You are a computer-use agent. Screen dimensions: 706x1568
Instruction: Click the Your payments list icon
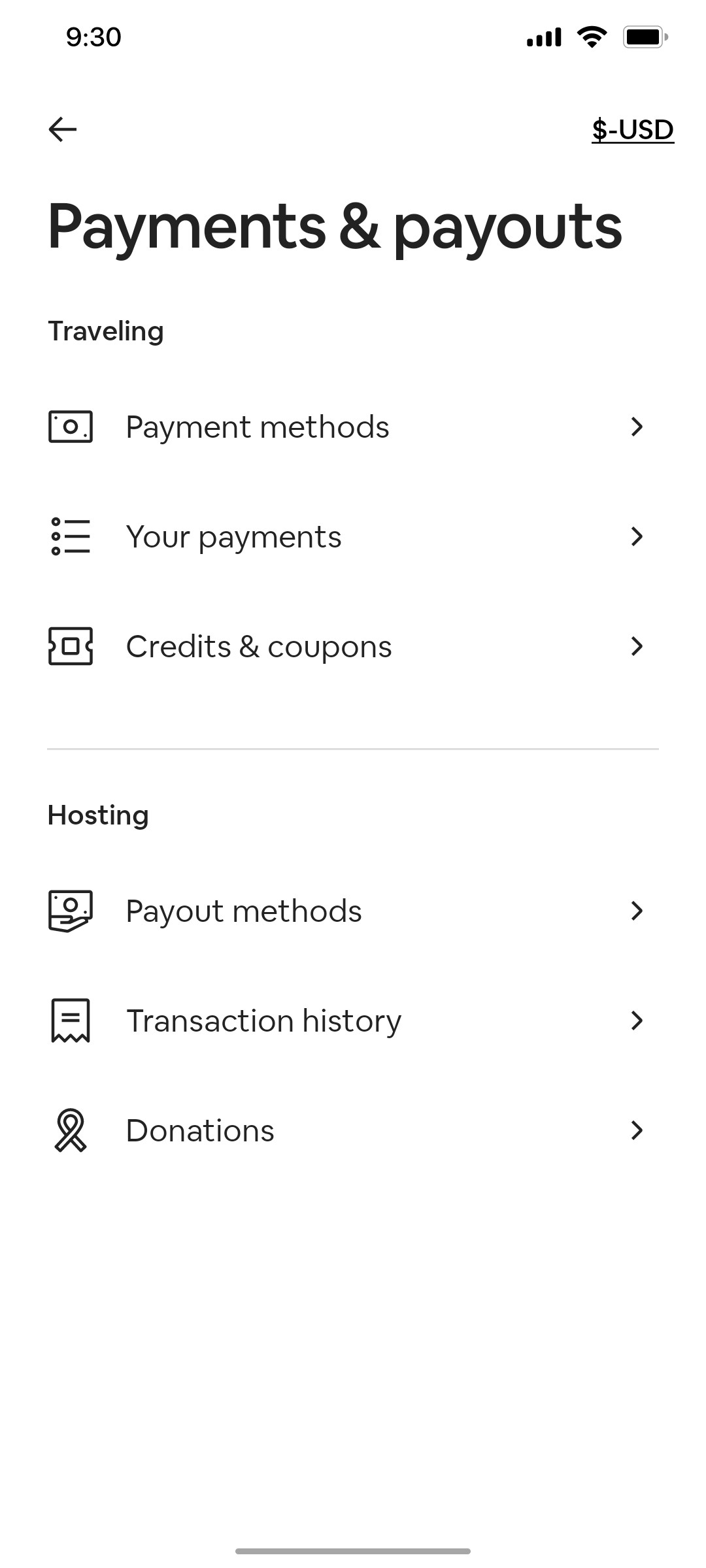pyautogui.click(x=70, y=537)
